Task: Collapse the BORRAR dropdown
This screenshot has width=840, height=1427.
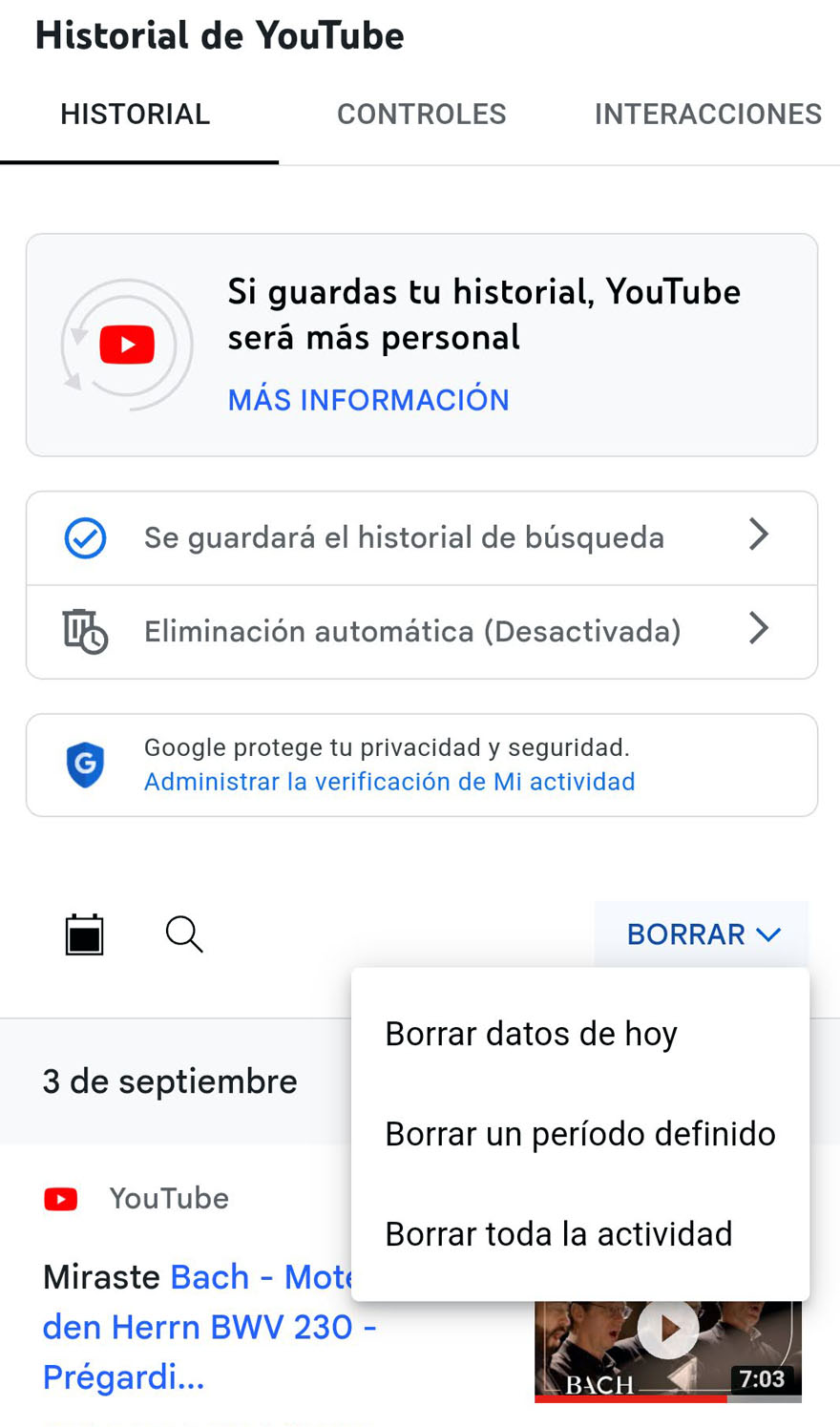Action: [x=703, y=934]
